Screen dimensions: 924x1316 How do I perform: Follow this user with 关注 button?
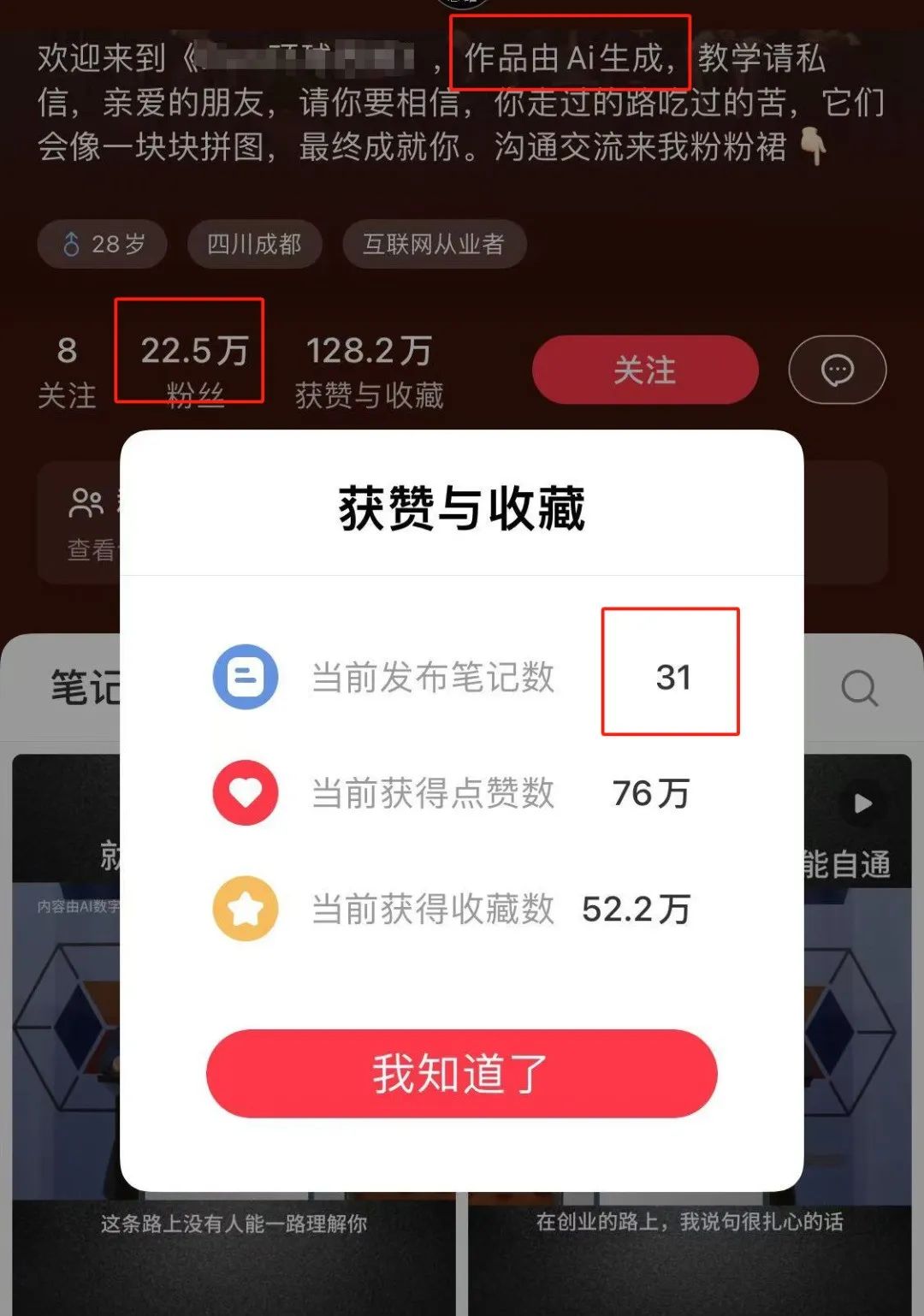(x=645, y=370)
